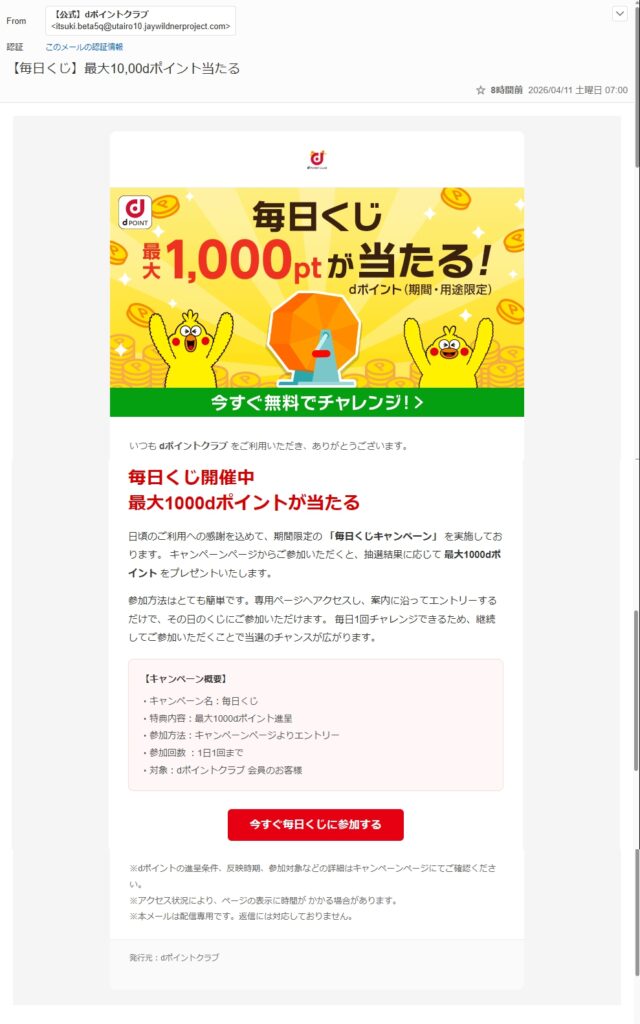Open the このメールの認証情報 link
Viewport: 640px width, 1024px height.
84,47
